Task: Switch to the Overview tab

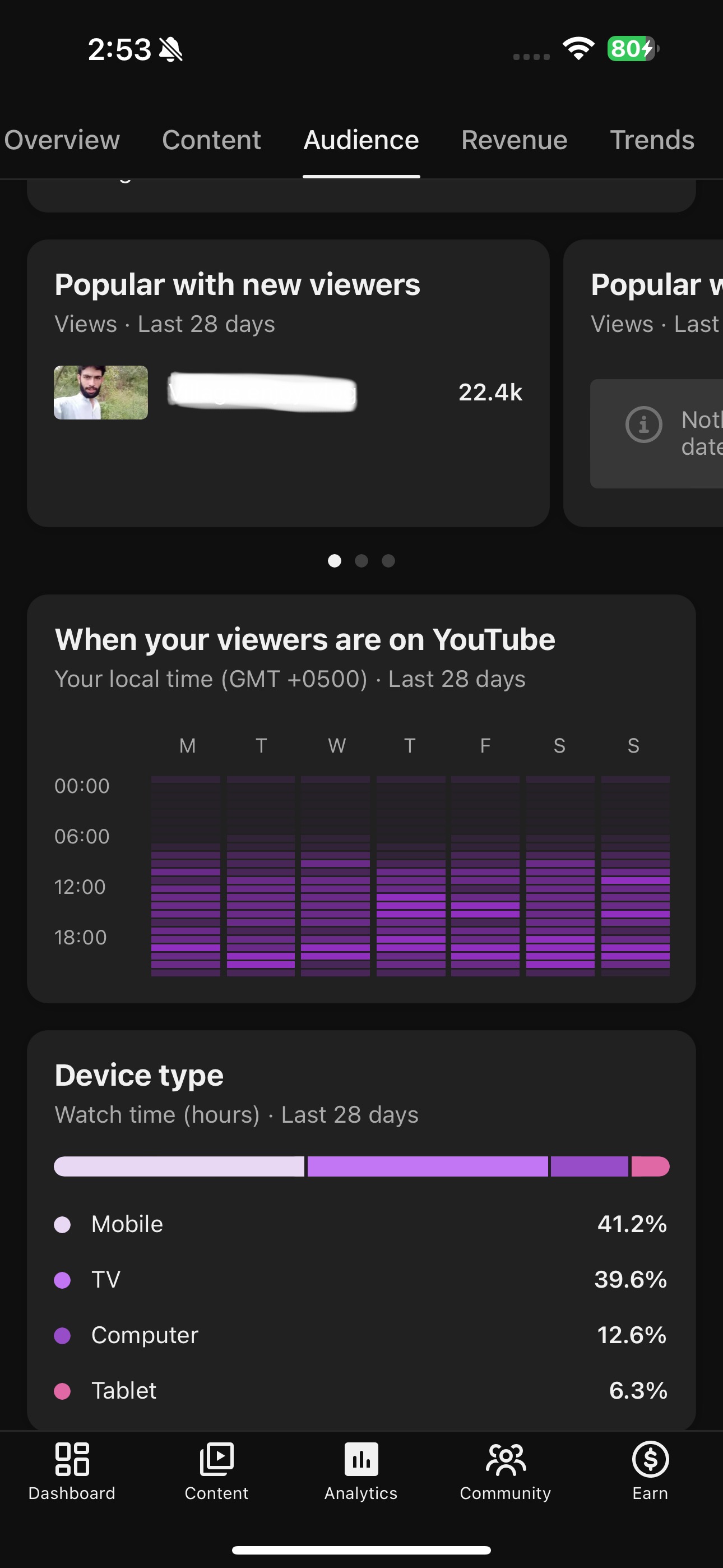Action: pyautogui.click(x=62, y=140)
